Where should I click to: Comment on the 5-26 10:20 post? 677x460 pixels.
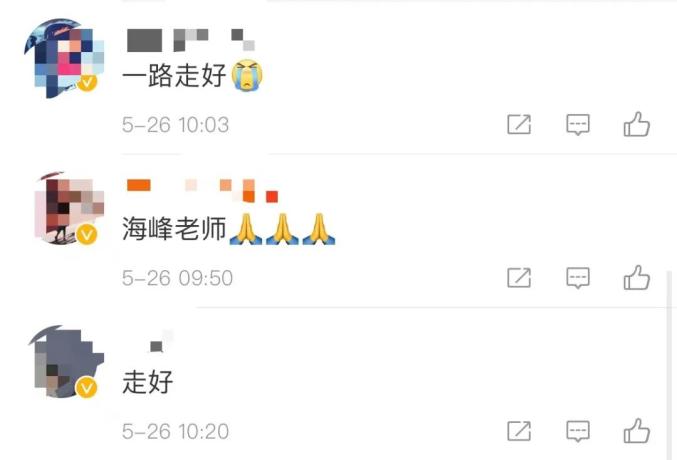pyautogui.click(x=578, y=431)
